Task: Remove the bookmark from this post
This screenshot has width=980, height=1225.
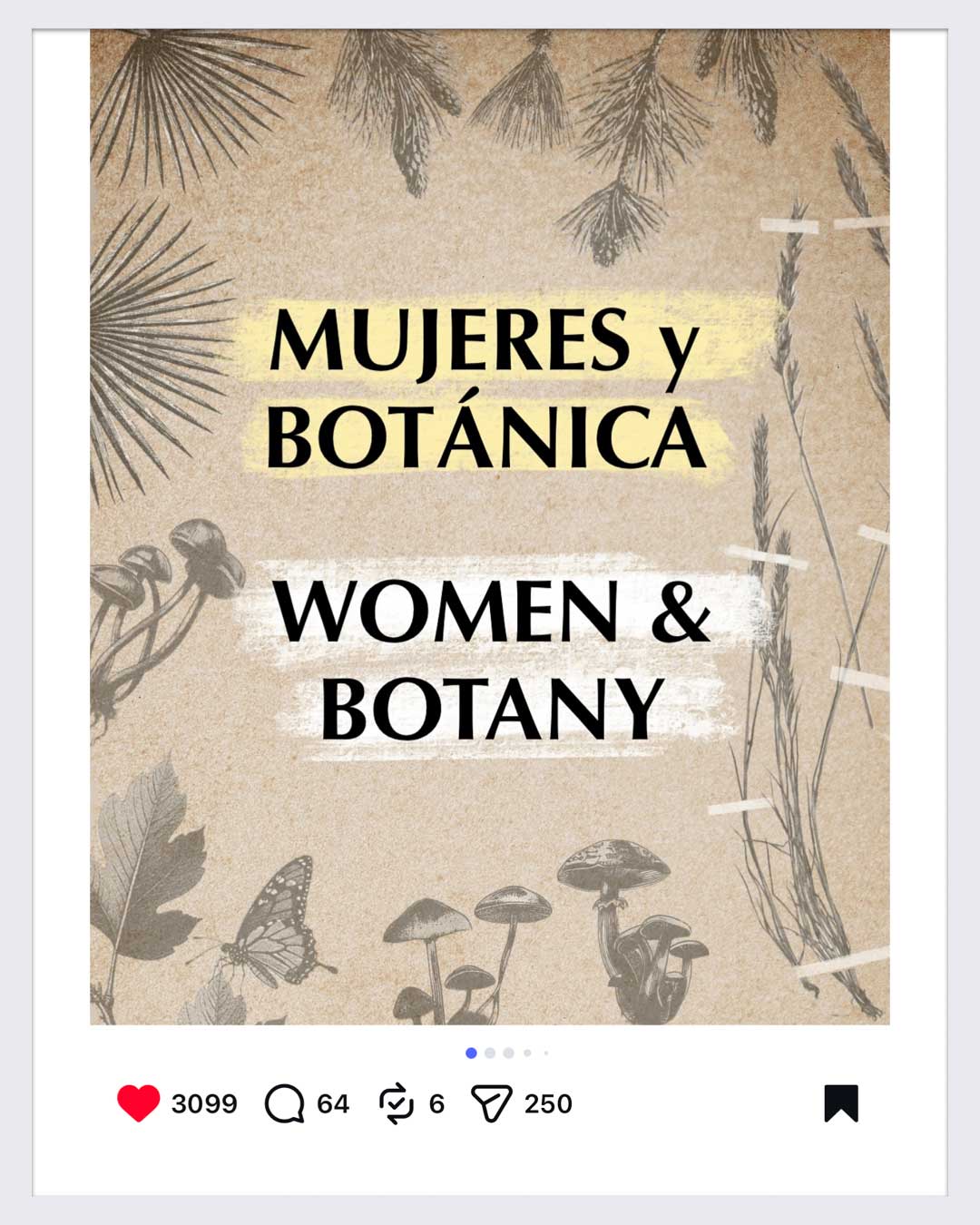Action: [840, 1103]
